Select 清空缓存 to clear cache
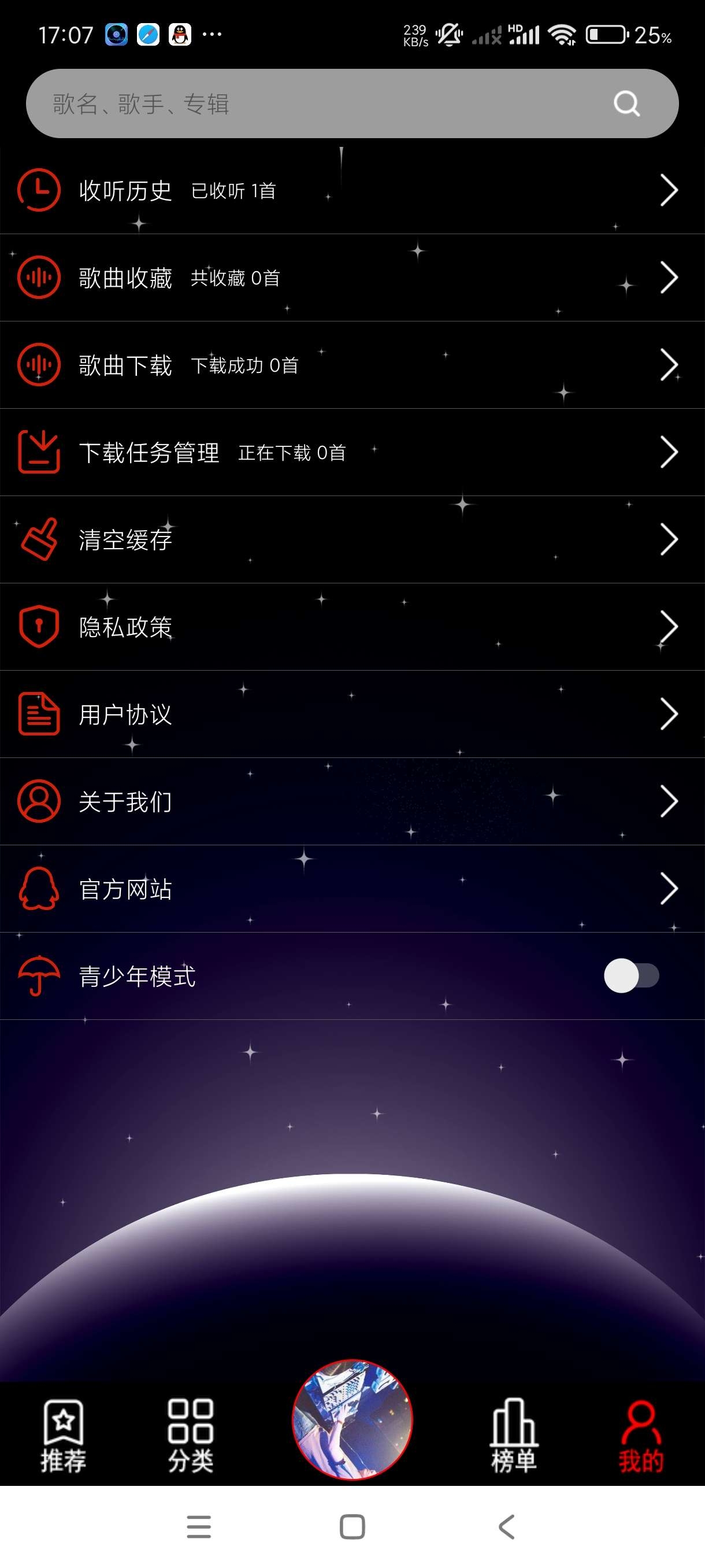 coord(352,539)
